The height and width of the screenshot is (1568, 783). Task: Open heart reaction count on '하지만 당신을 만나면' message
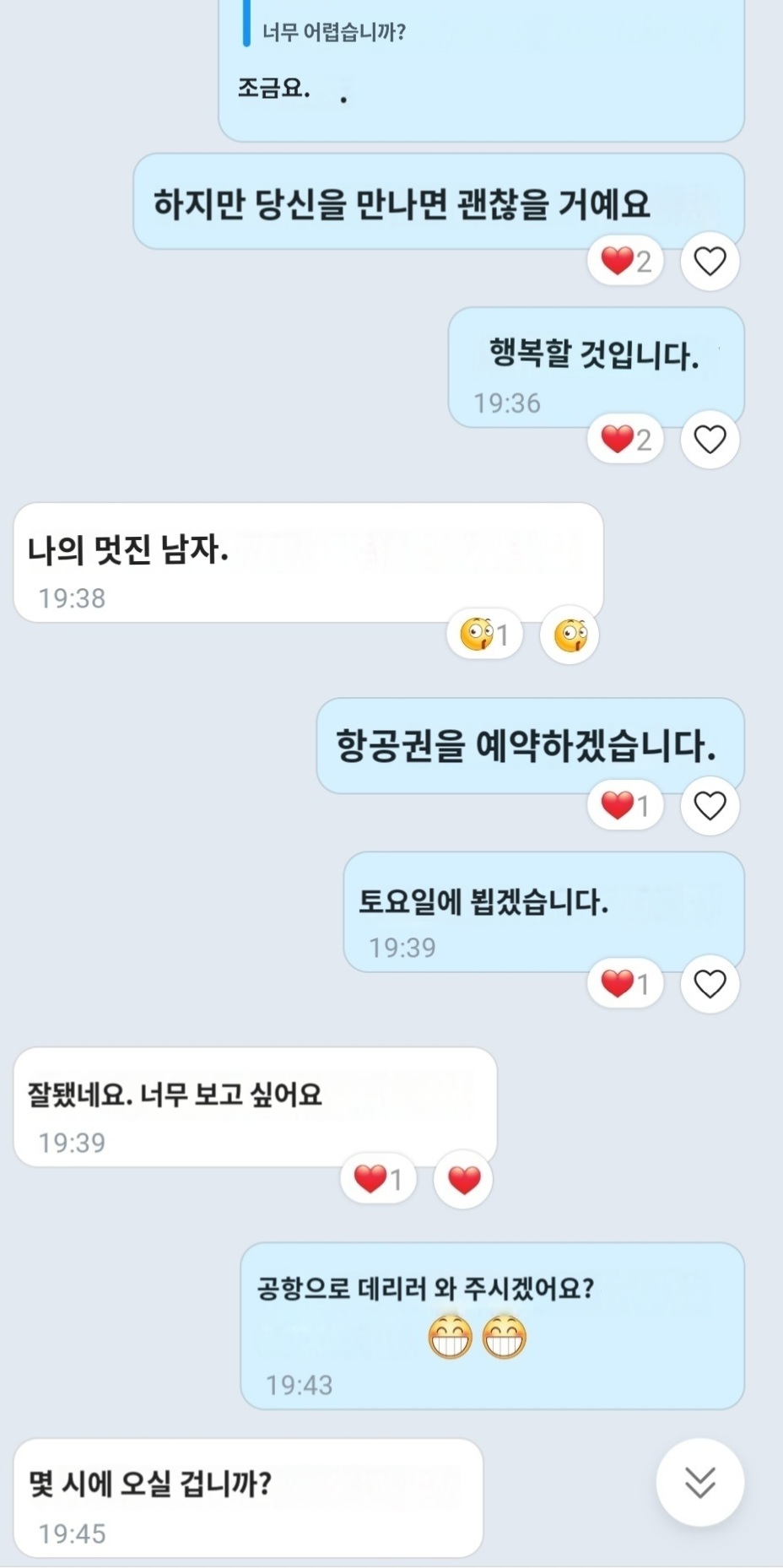625,262
